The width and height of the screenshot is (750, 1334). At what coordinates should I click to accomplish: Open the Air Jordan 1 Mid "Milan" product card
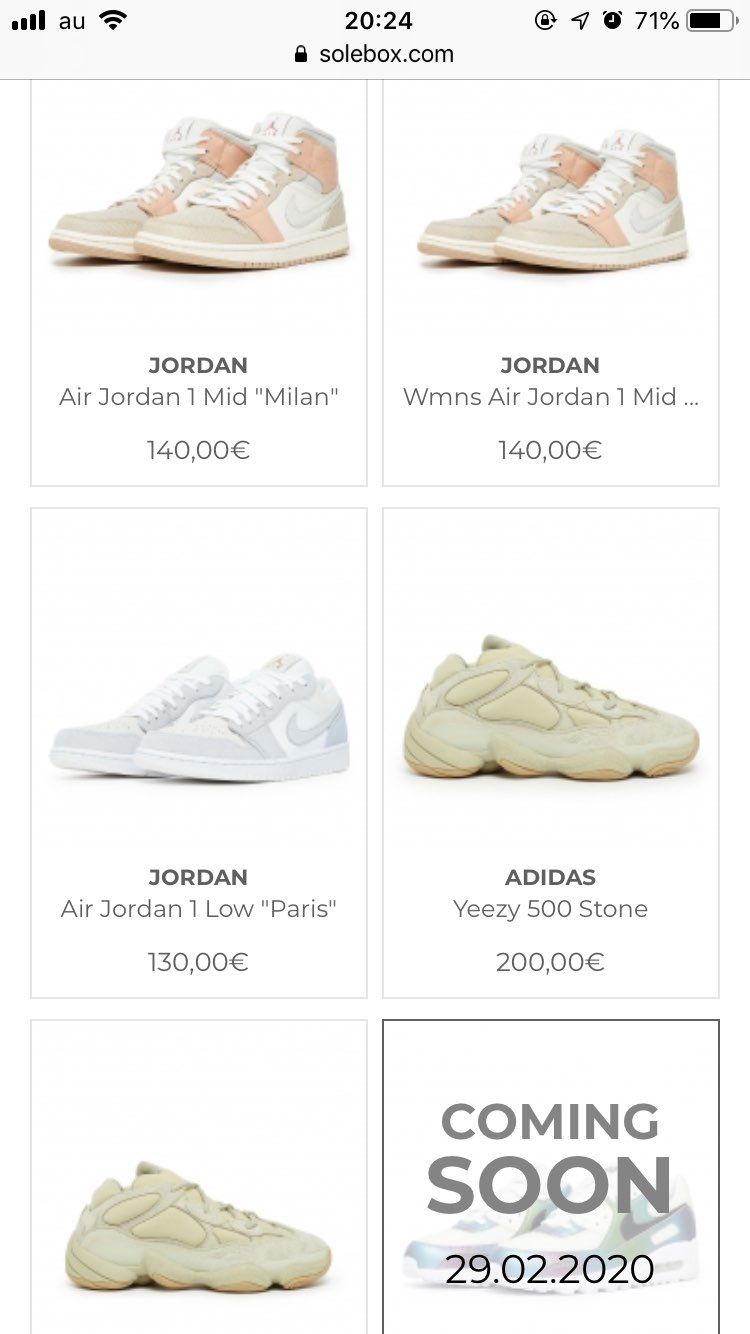coord(199,283)
